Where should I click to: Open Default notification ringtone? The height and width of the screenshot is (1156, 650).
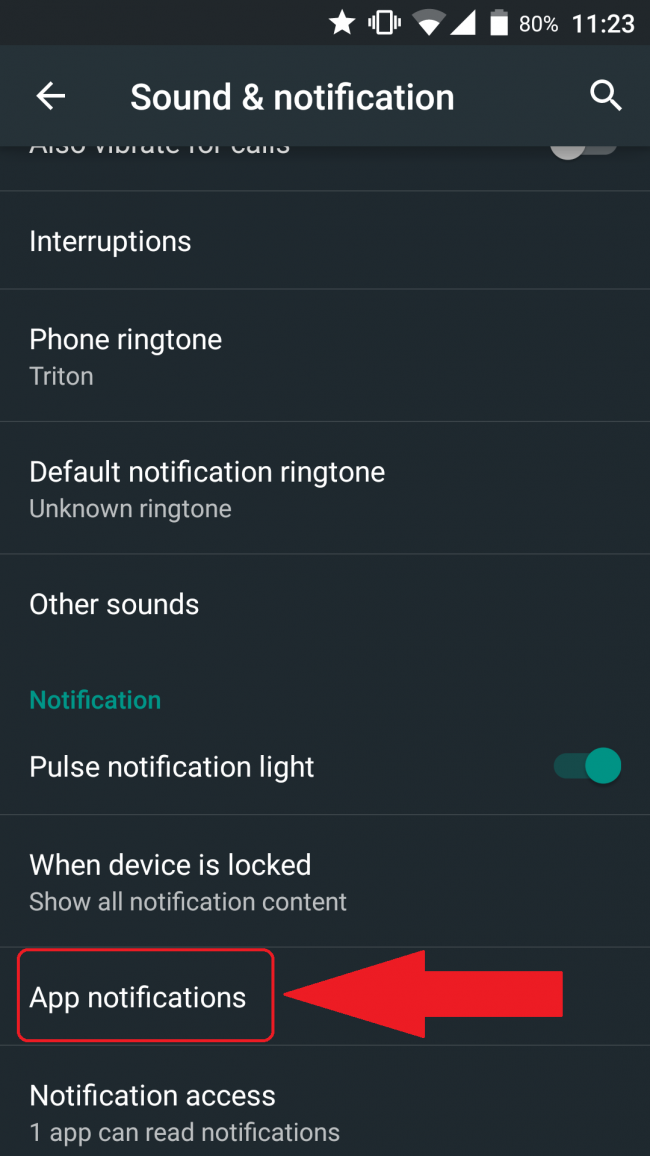pyautogui.click(x=325, y=488)
